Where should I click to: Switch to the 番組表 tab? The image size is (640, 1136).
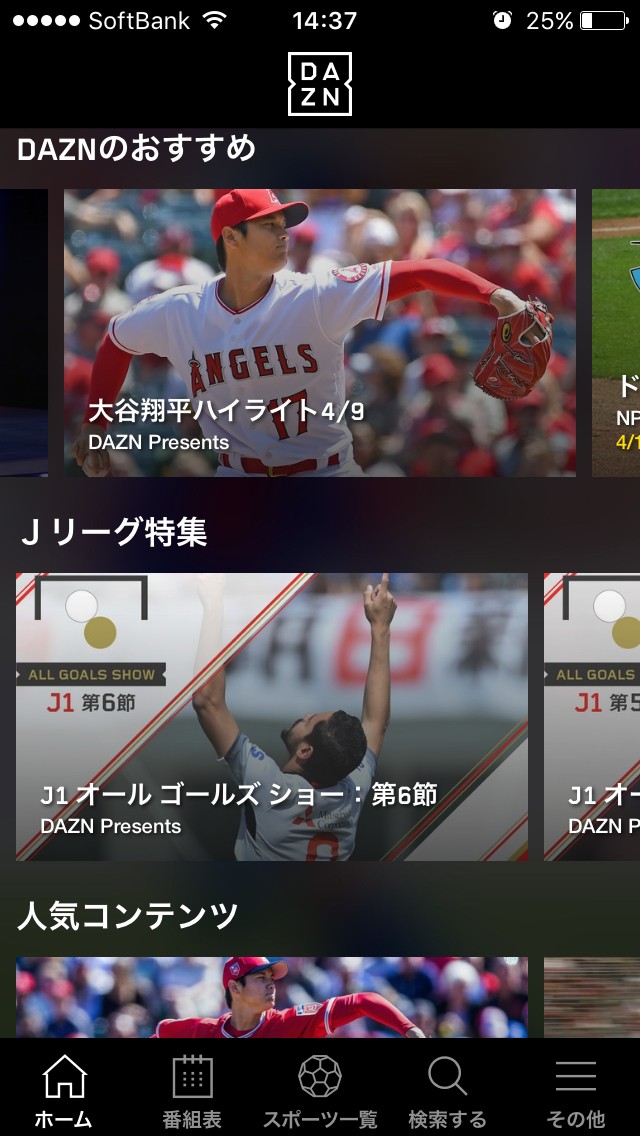[192, 1090]
